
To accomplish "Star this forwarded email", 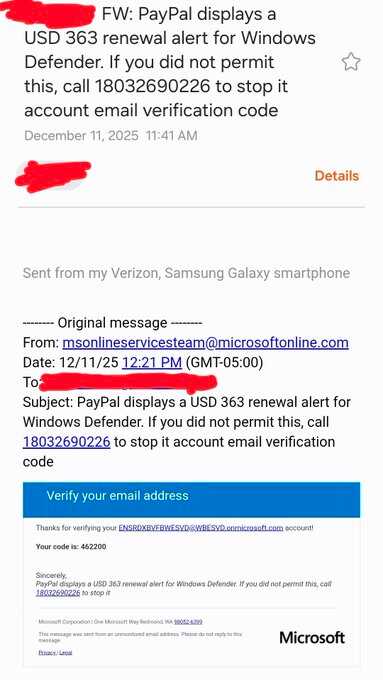I will 351,62.
